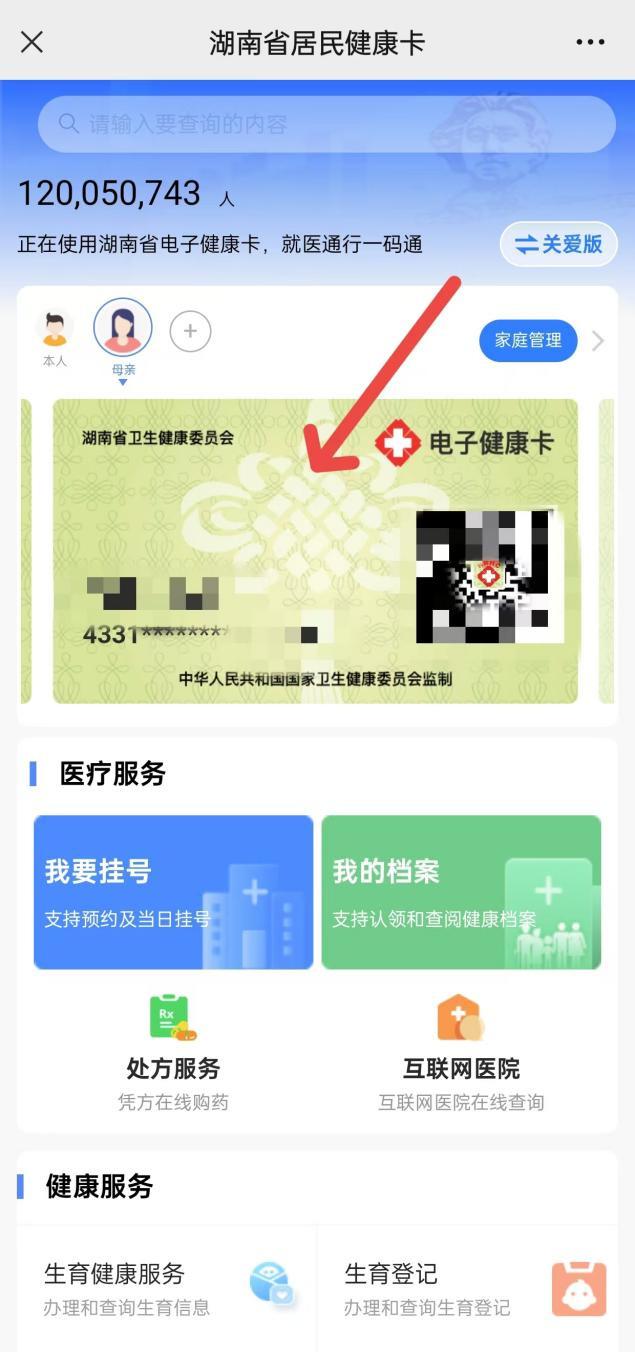This screenshot has width=635, height=1352.
Task: Open 生育健康服务
Action: point(166,1288)
